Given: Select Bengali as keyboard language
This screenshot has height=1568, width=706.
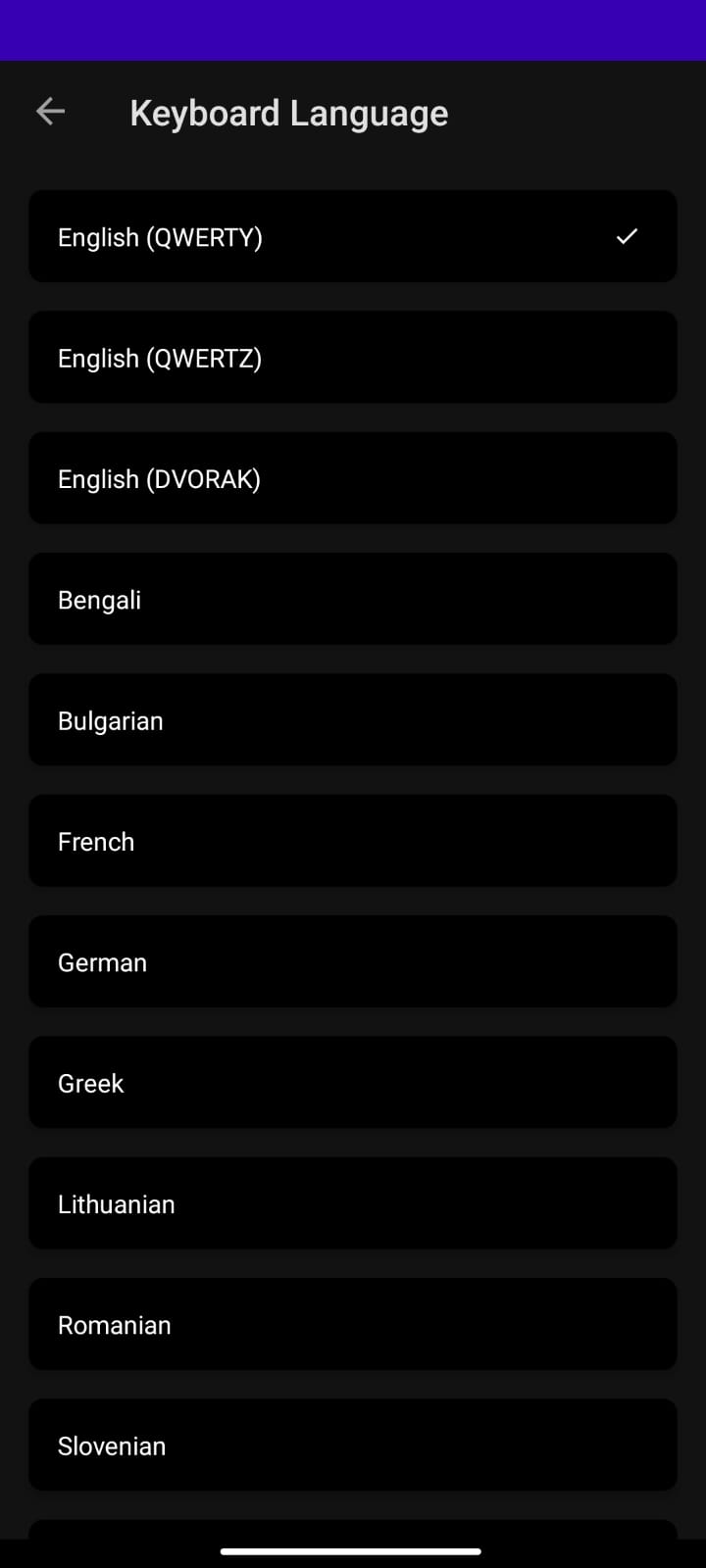Looking at the screenshot, I should [353, 599].
